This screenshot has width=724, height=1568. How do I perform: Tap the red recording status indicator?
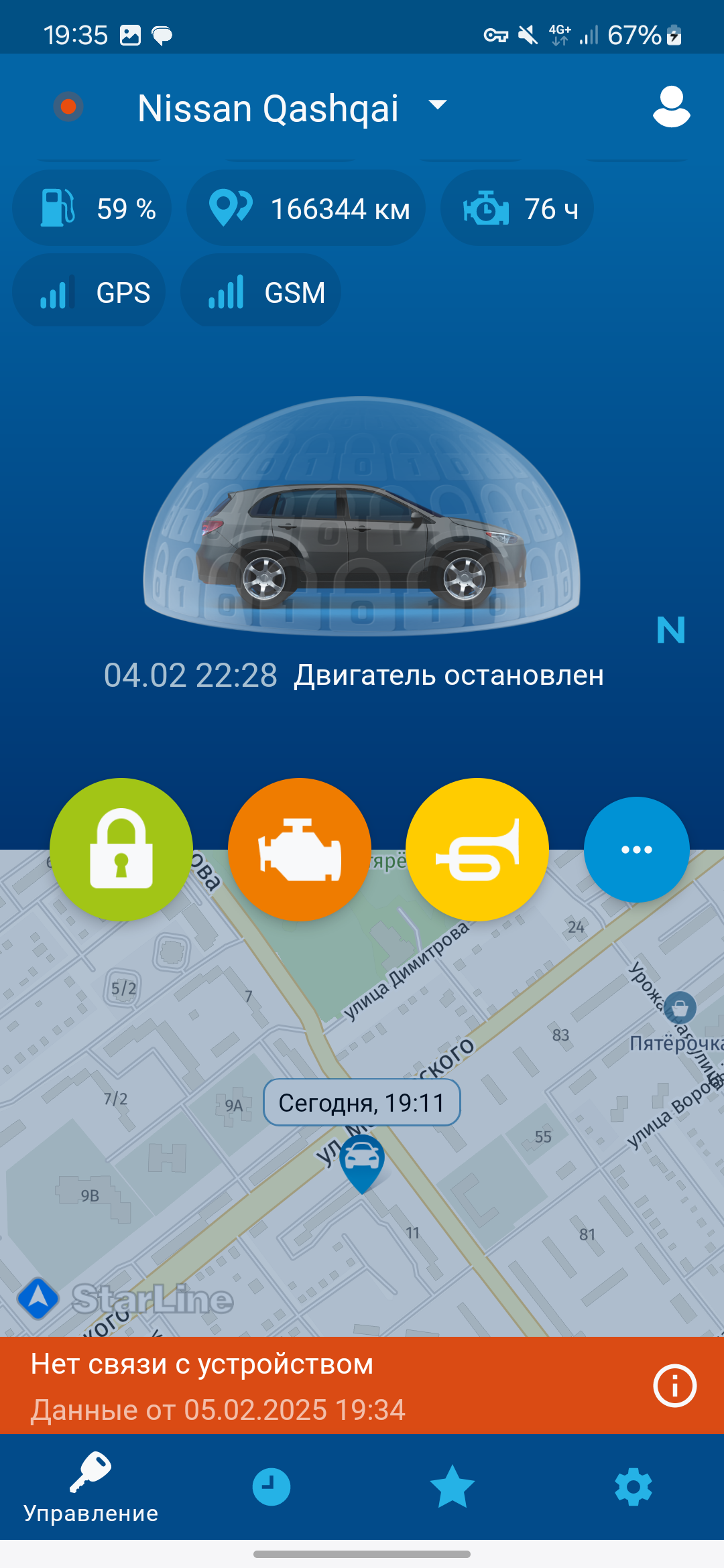point(68,107)
